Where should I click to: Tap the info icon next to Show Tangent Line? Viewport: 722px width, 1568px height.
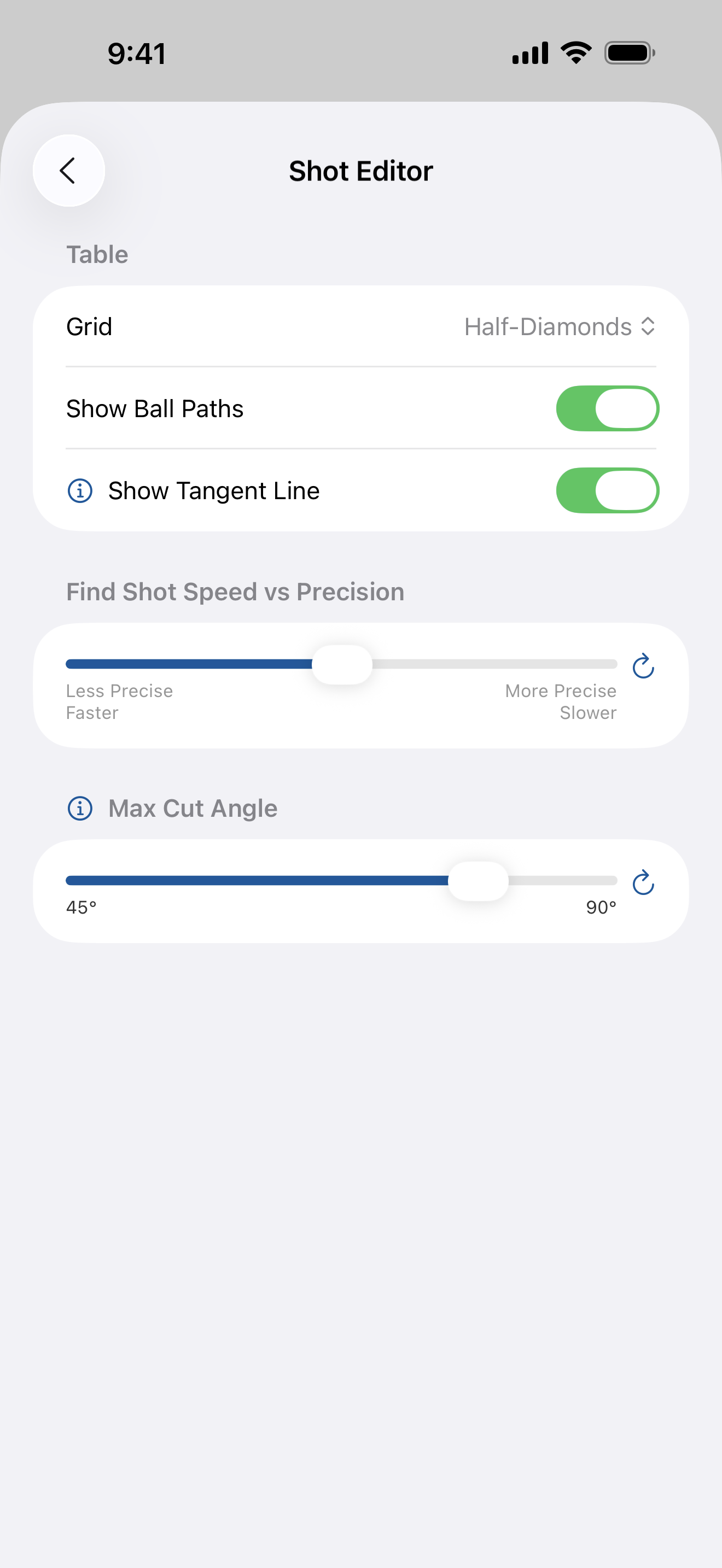click(80, 490)
